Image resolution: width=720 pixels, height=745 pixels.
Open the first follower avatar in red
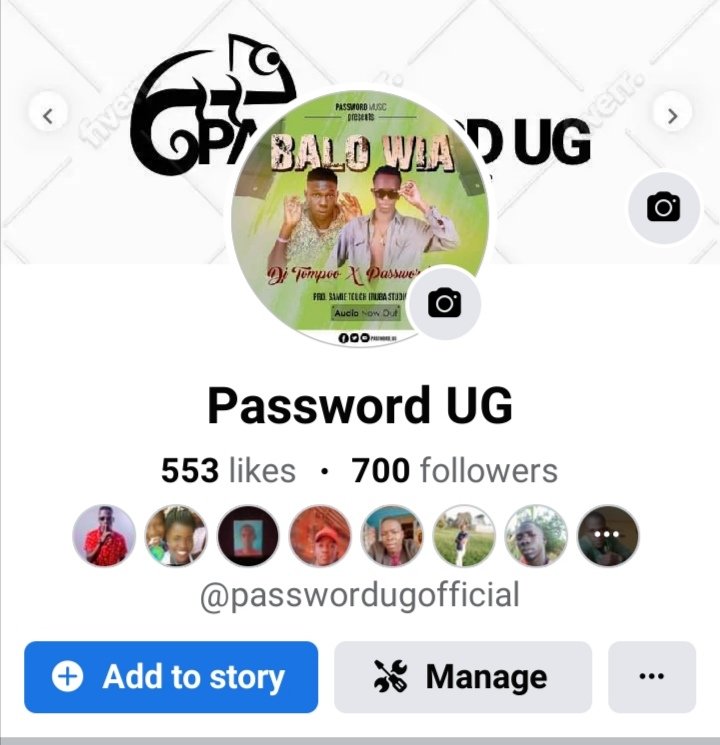coord(104,535)
